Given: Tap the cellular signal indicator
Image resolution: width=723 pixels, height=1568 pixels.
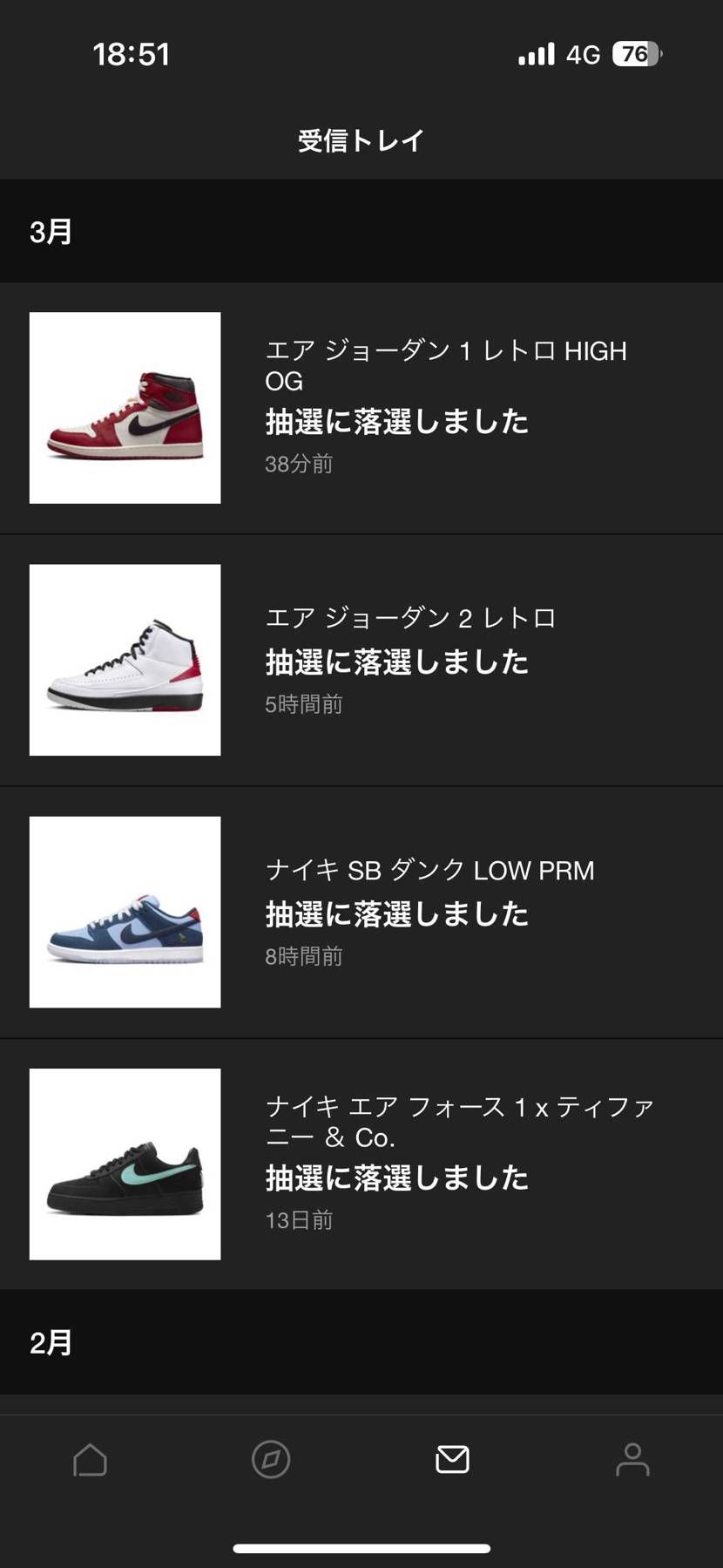Looking at the screenshot, I should pos(535,54).
